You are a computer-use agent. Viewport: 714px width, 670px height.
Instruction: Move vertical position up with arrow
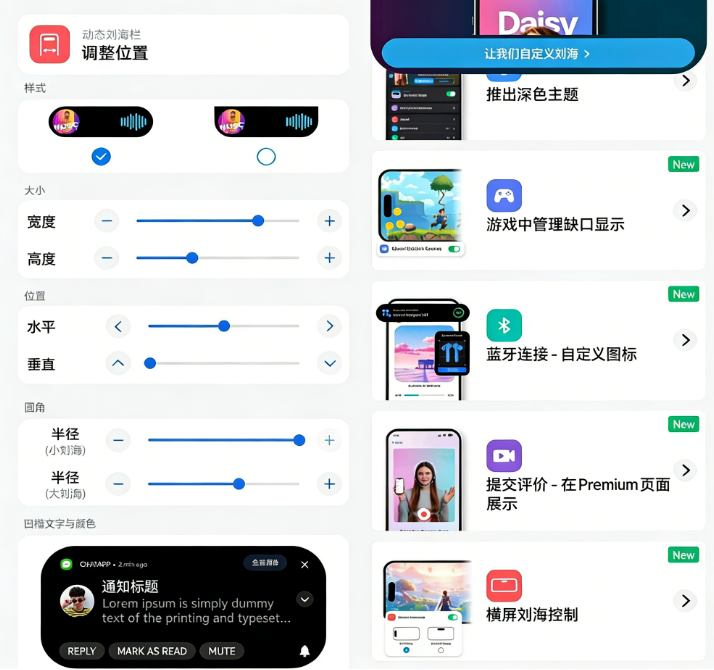coord(118,363)
